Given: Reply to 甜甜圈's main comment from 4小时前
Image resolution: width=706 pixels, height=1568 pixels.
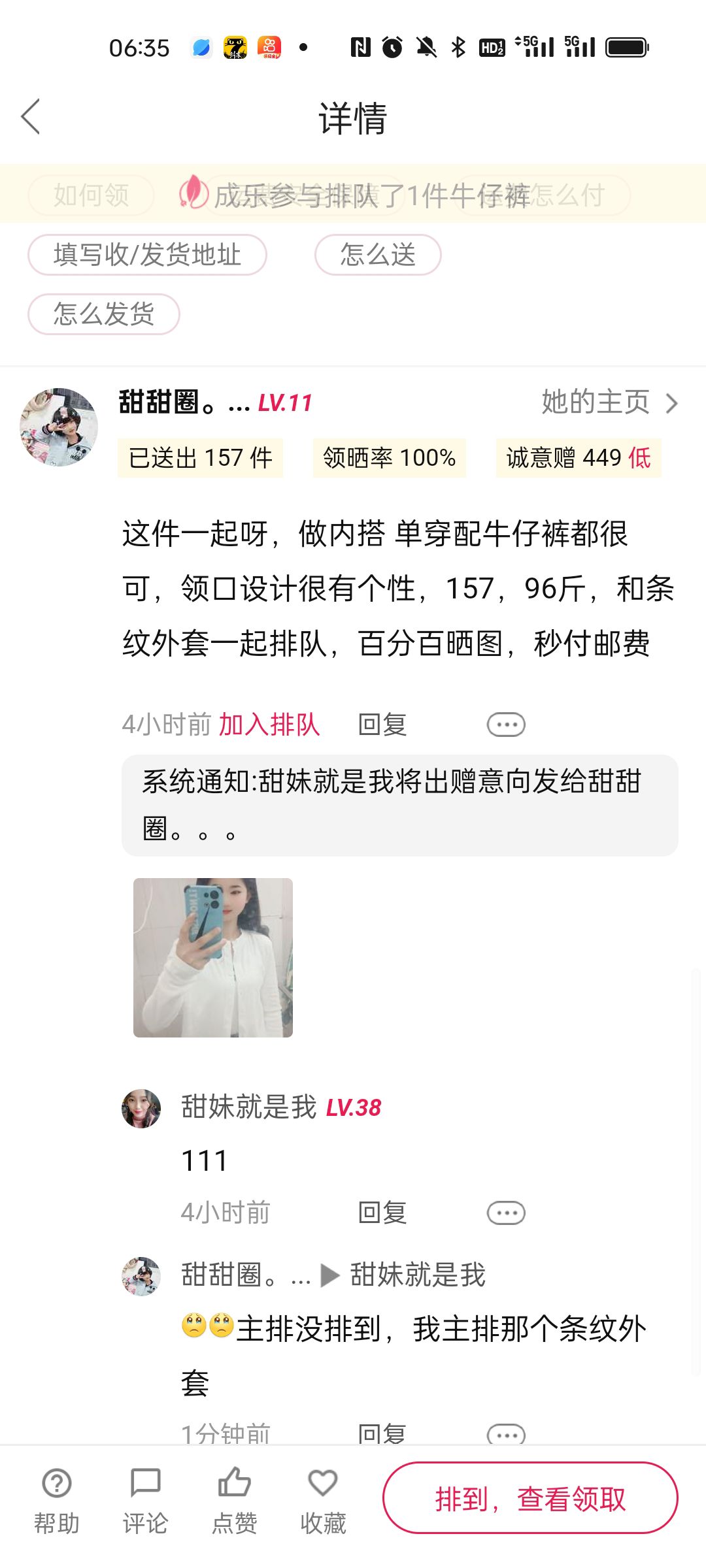Looking at the screenshot, I should 382,725.
